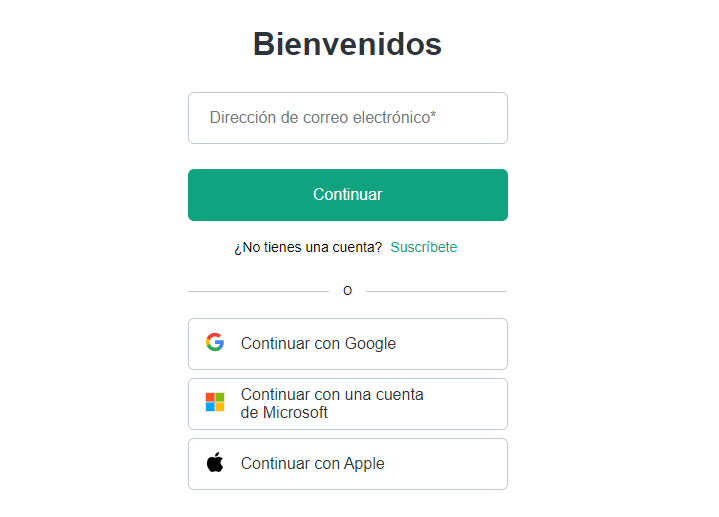Sign in with Continuar con Google

click(347, 344)
